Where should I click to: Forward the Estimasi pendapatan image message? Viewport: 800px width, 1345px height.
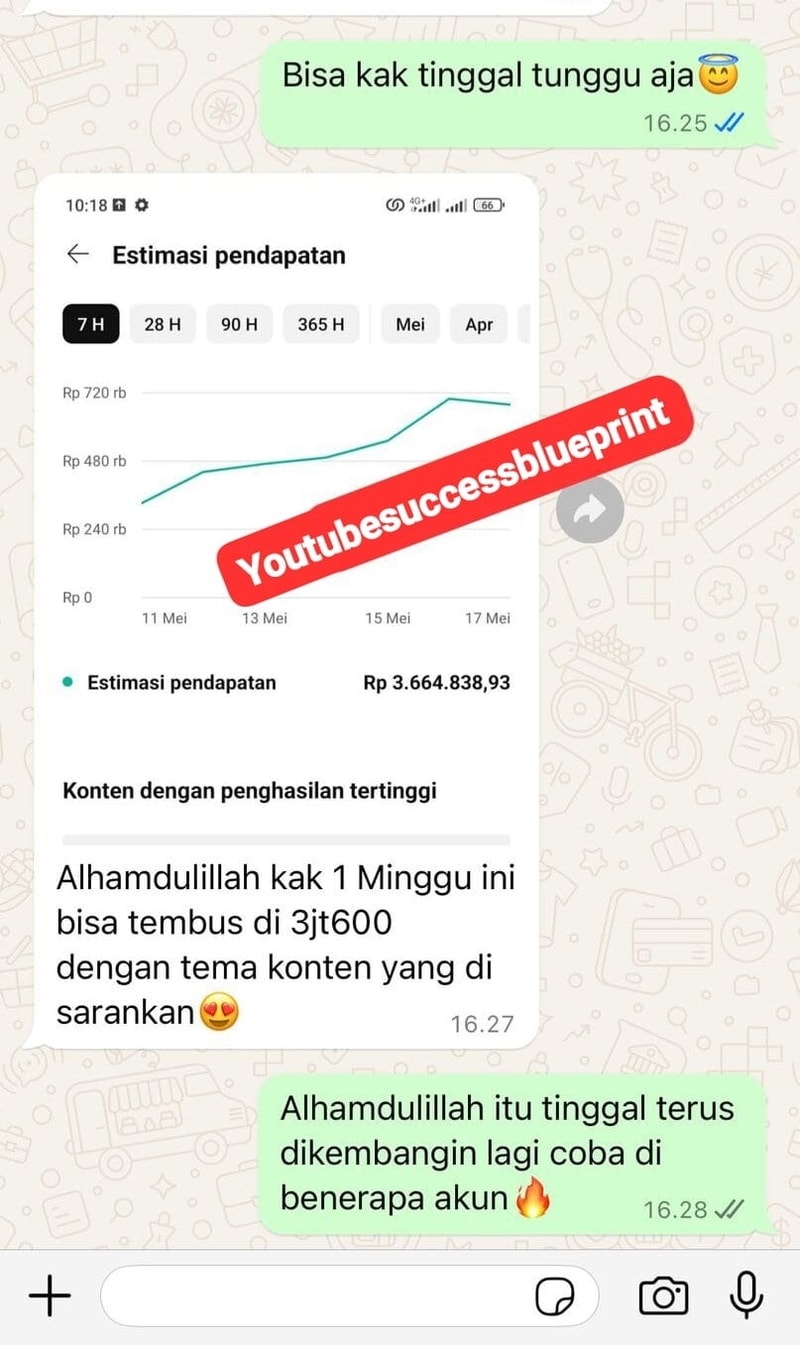590,511
